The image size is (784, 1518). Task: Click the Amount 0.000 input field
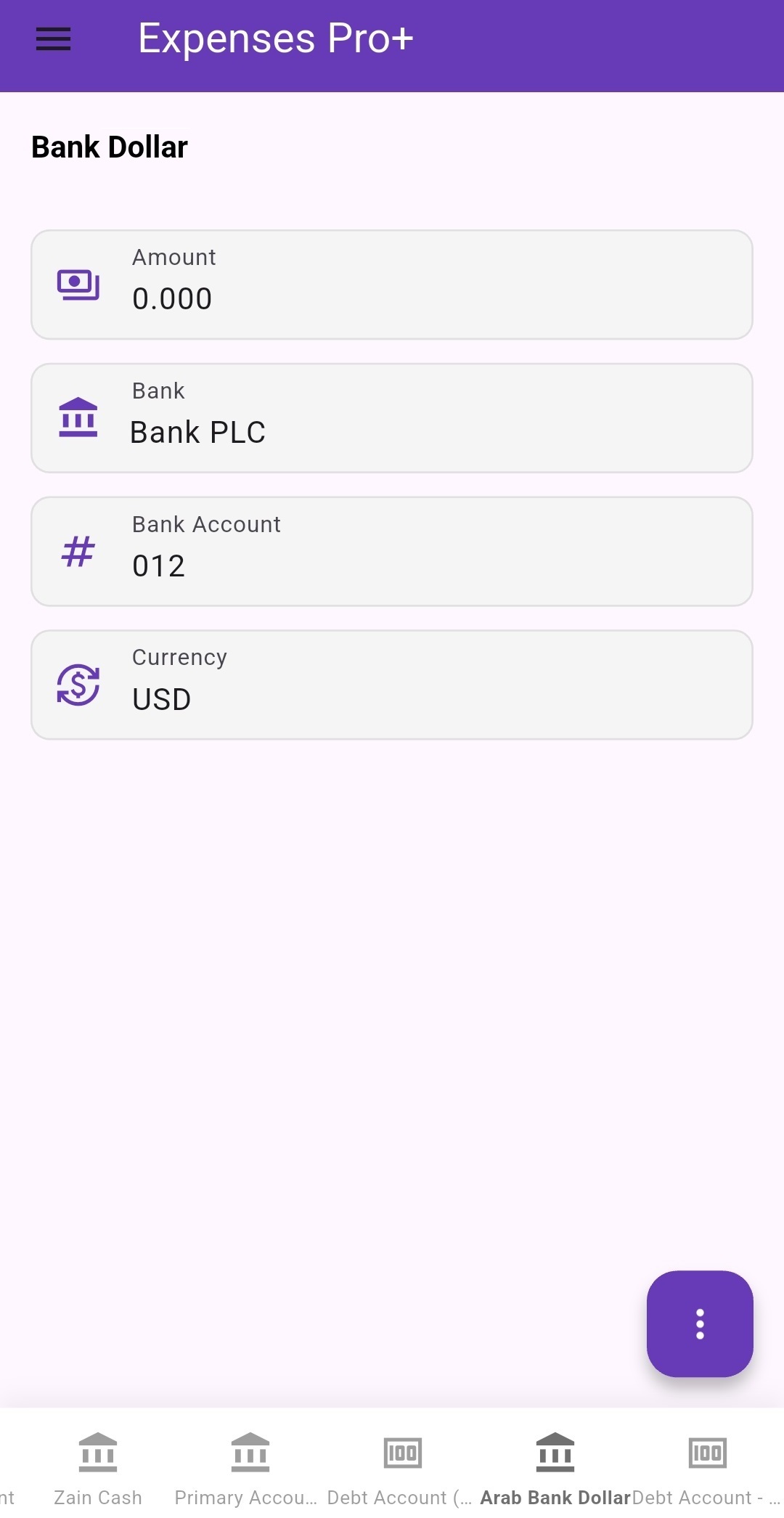(392, 285)
